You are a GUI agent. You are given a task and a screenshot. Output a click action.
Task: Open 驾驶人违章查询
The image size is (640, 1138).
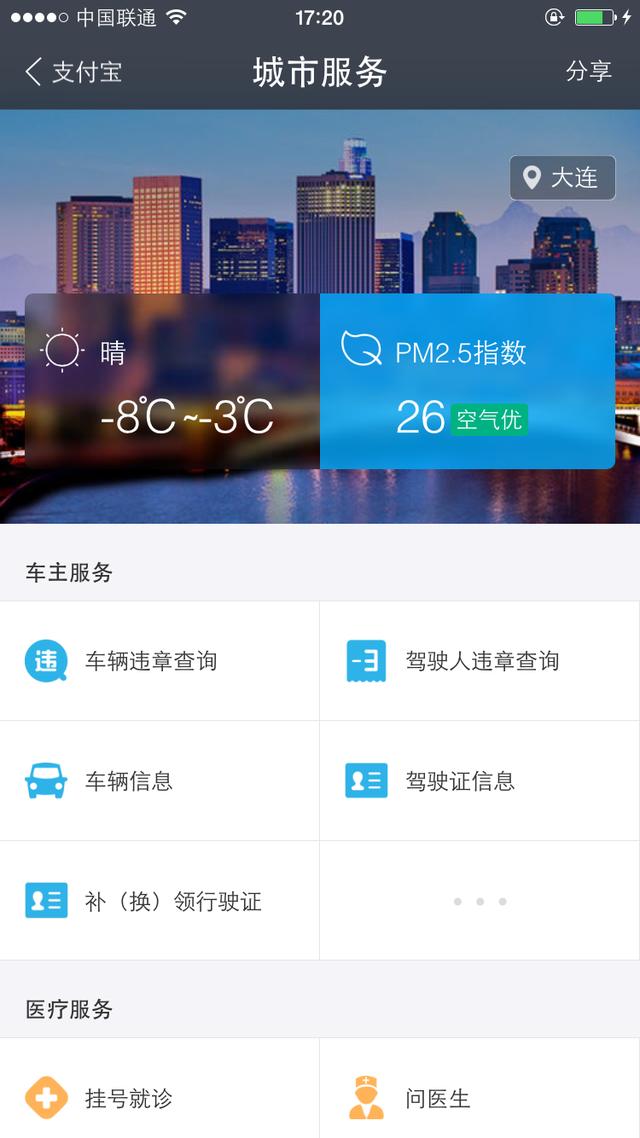(x=480, y=660)
